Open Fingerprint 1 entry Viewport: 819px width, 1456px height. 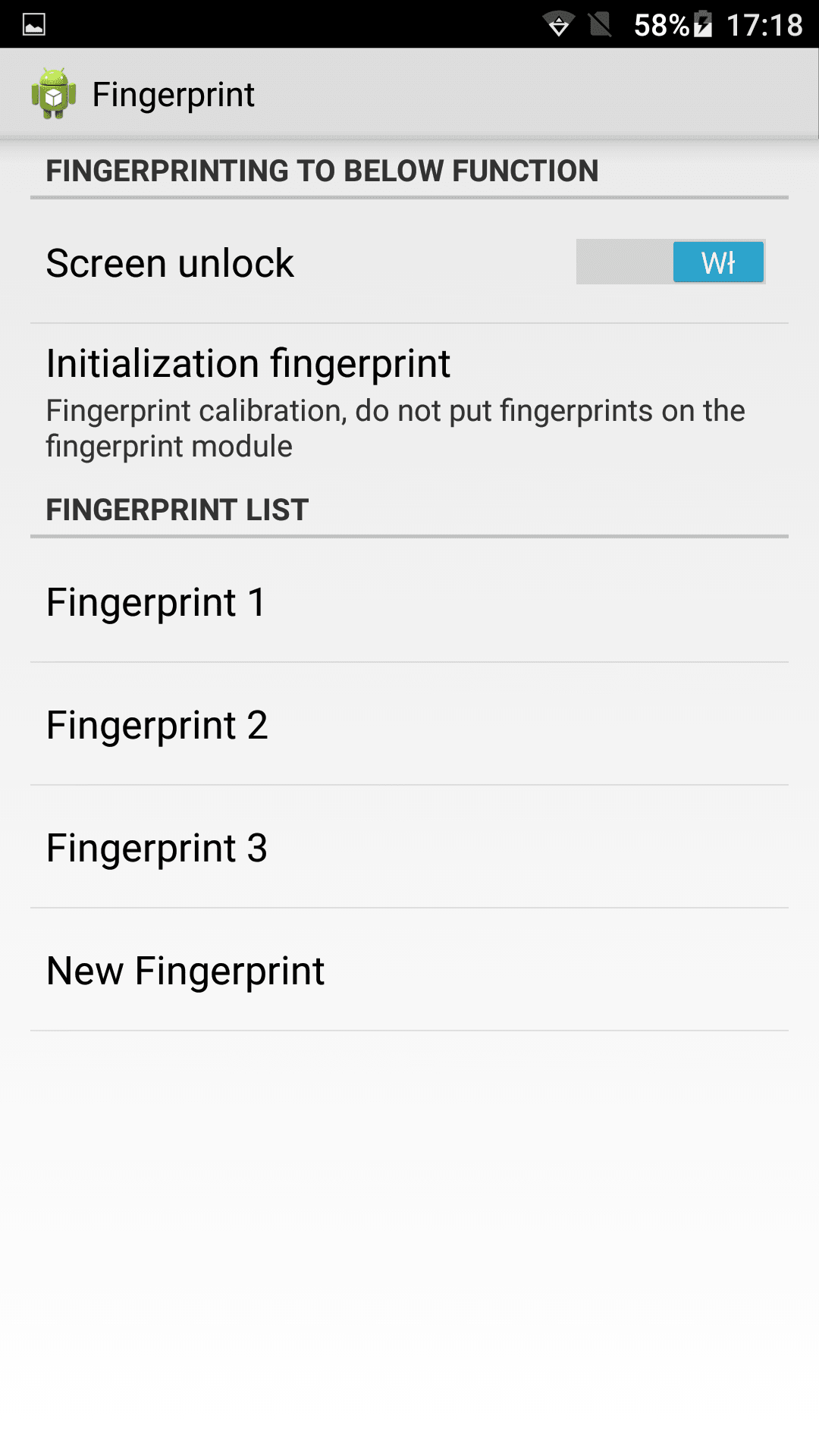pos(409,601)
